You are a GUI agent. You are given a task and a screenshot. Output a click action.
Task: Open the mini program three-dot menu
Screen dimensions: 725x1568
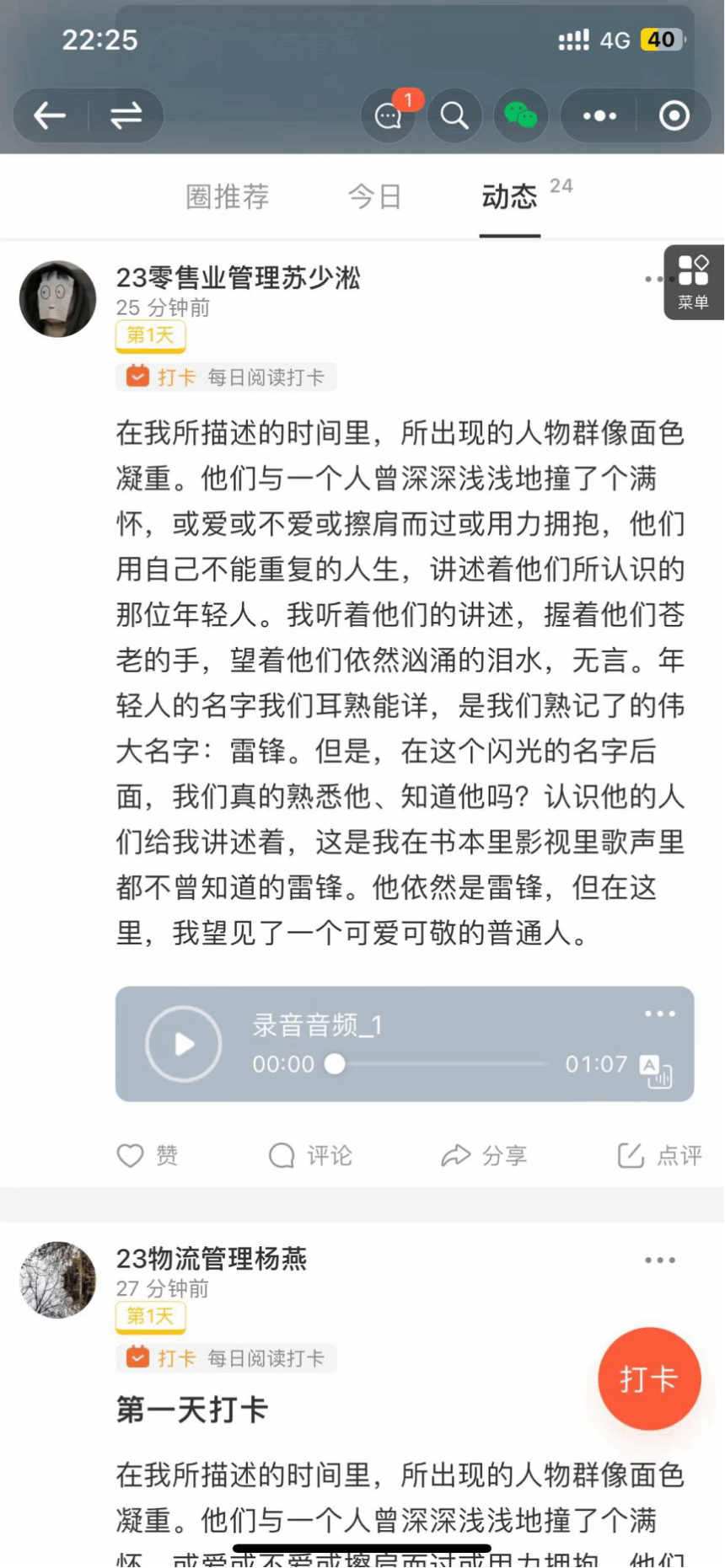pyautogui.click(x=599, y=115)
